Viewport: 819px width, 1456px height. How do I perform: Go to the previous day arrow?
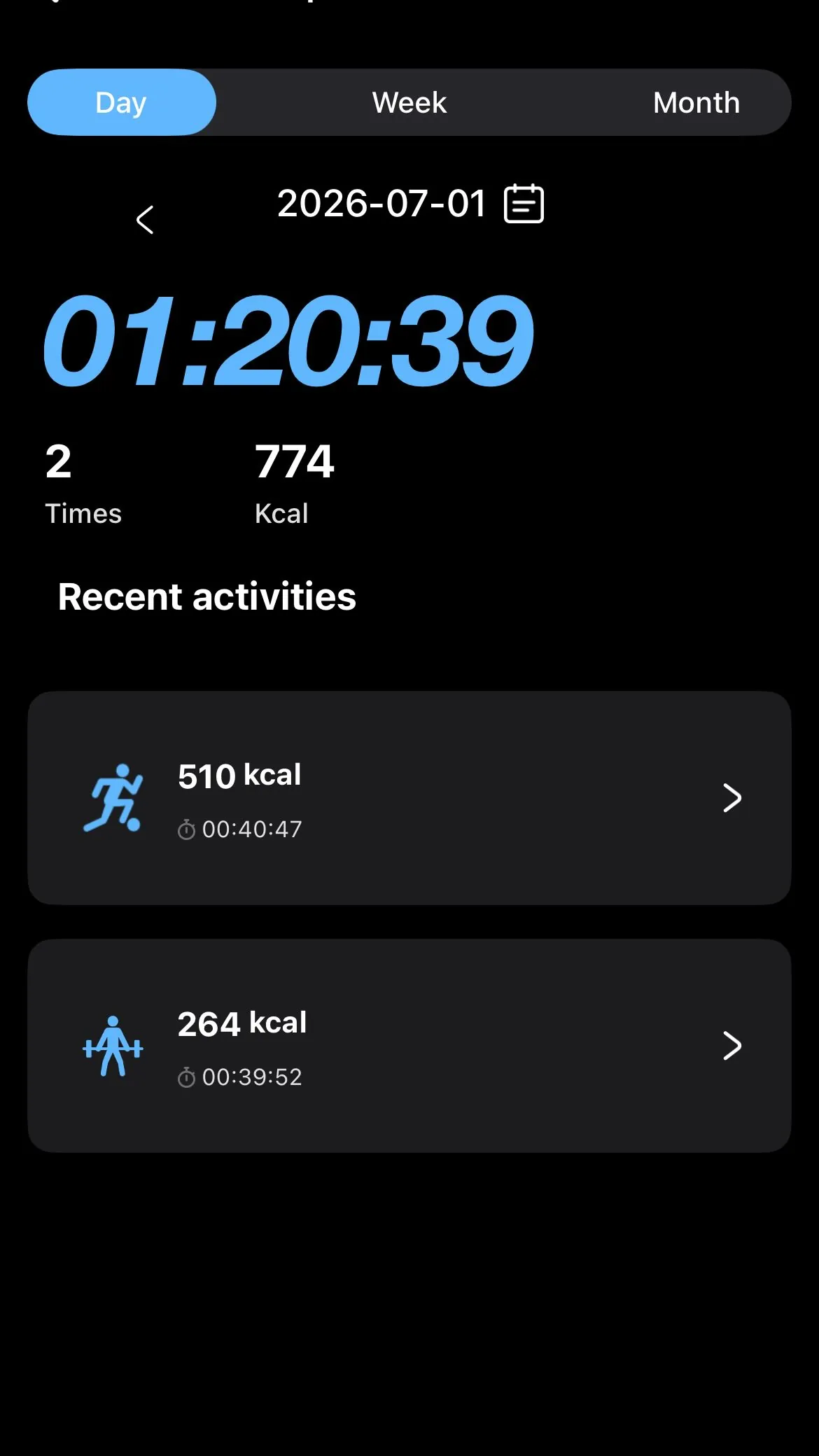tap(145, 220)
